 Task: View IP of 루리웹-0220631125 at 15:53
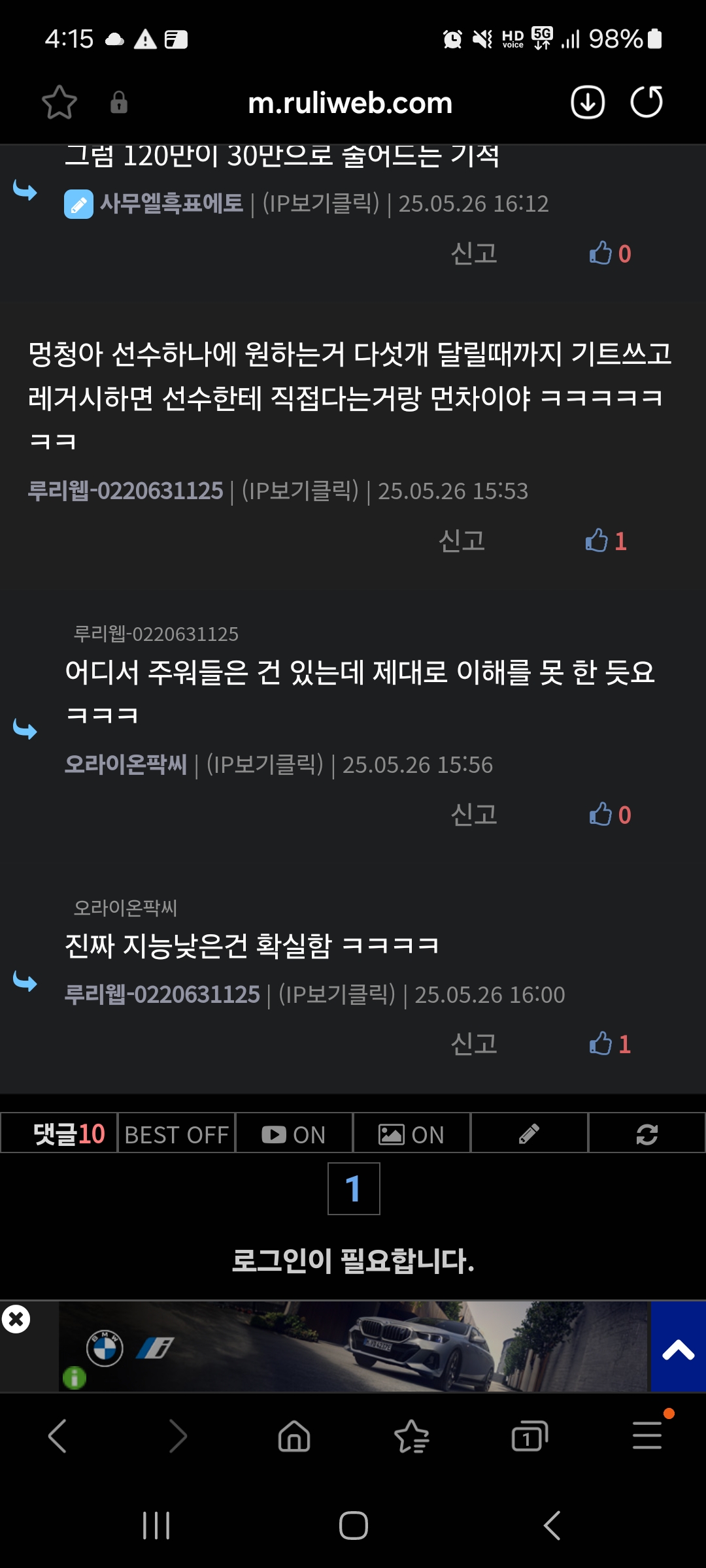[x=300, y=491]
